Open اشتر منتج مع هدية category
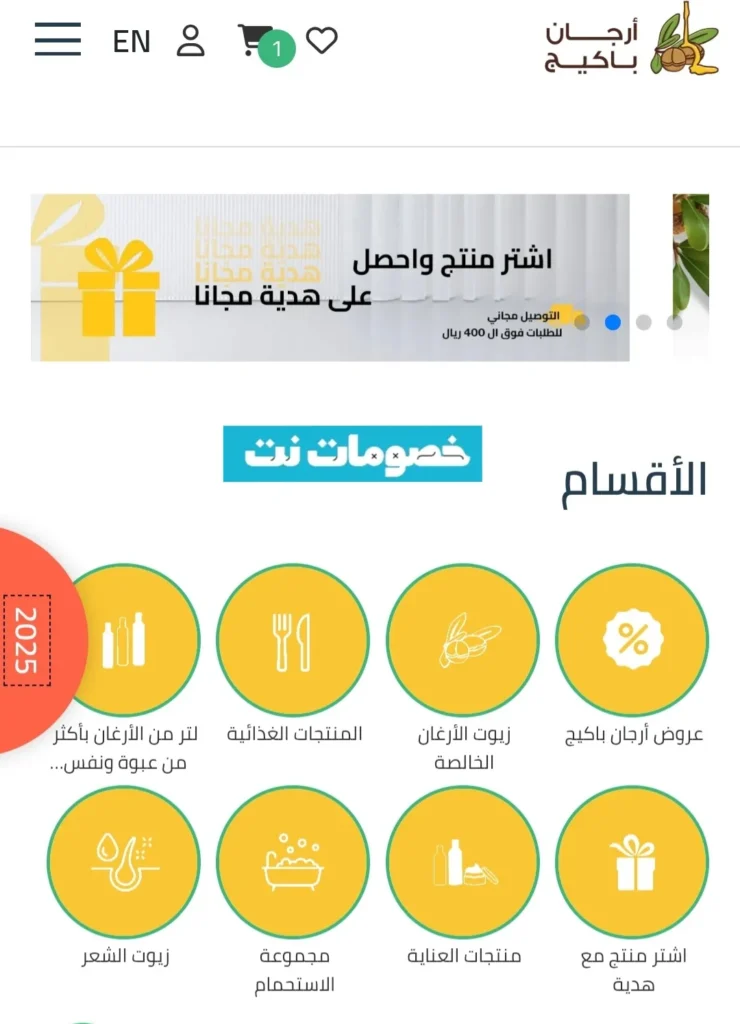740x1024 pixels. [x=631, y=862]
